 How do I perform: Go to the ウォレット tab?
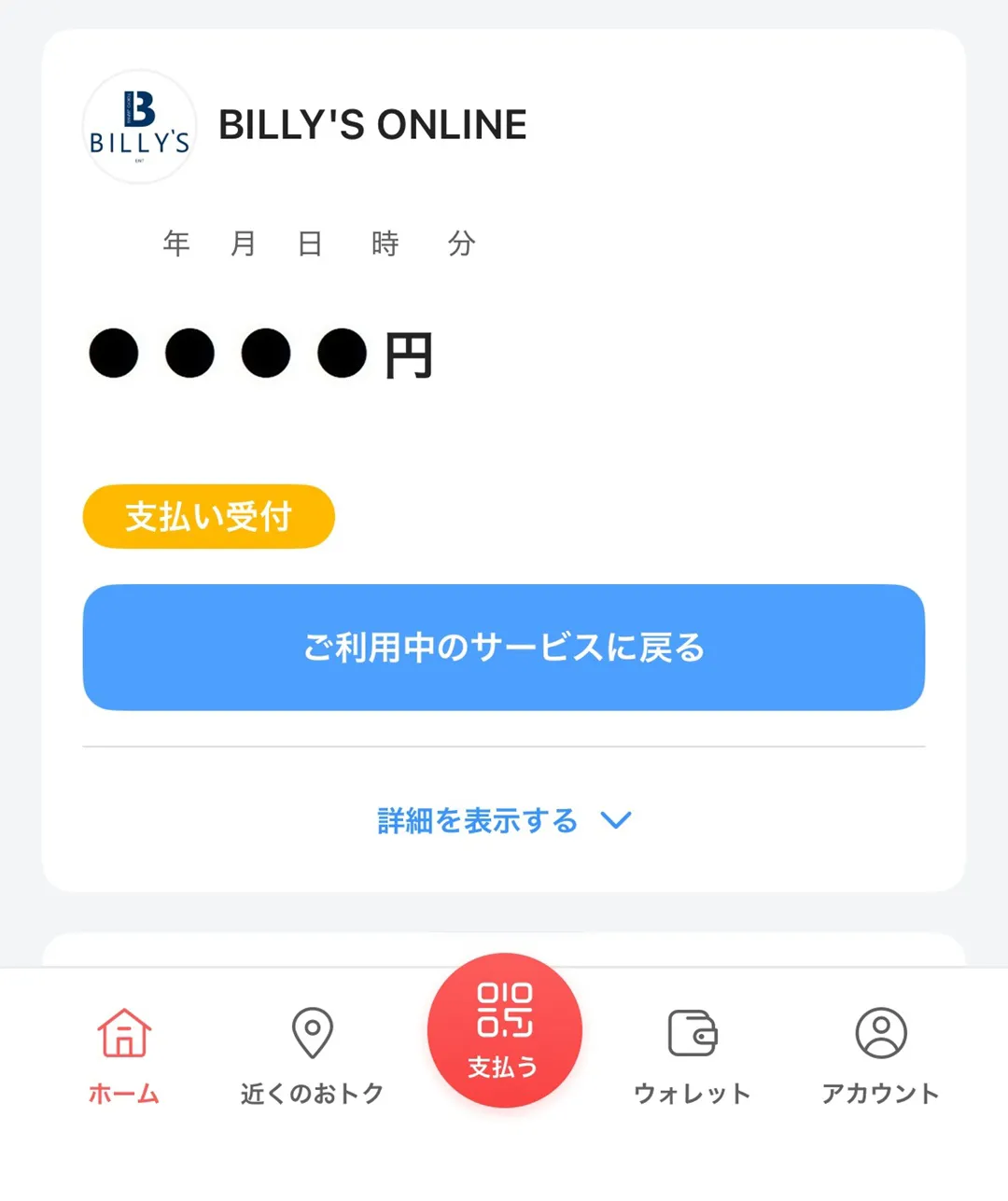[x=692, y=1055]
